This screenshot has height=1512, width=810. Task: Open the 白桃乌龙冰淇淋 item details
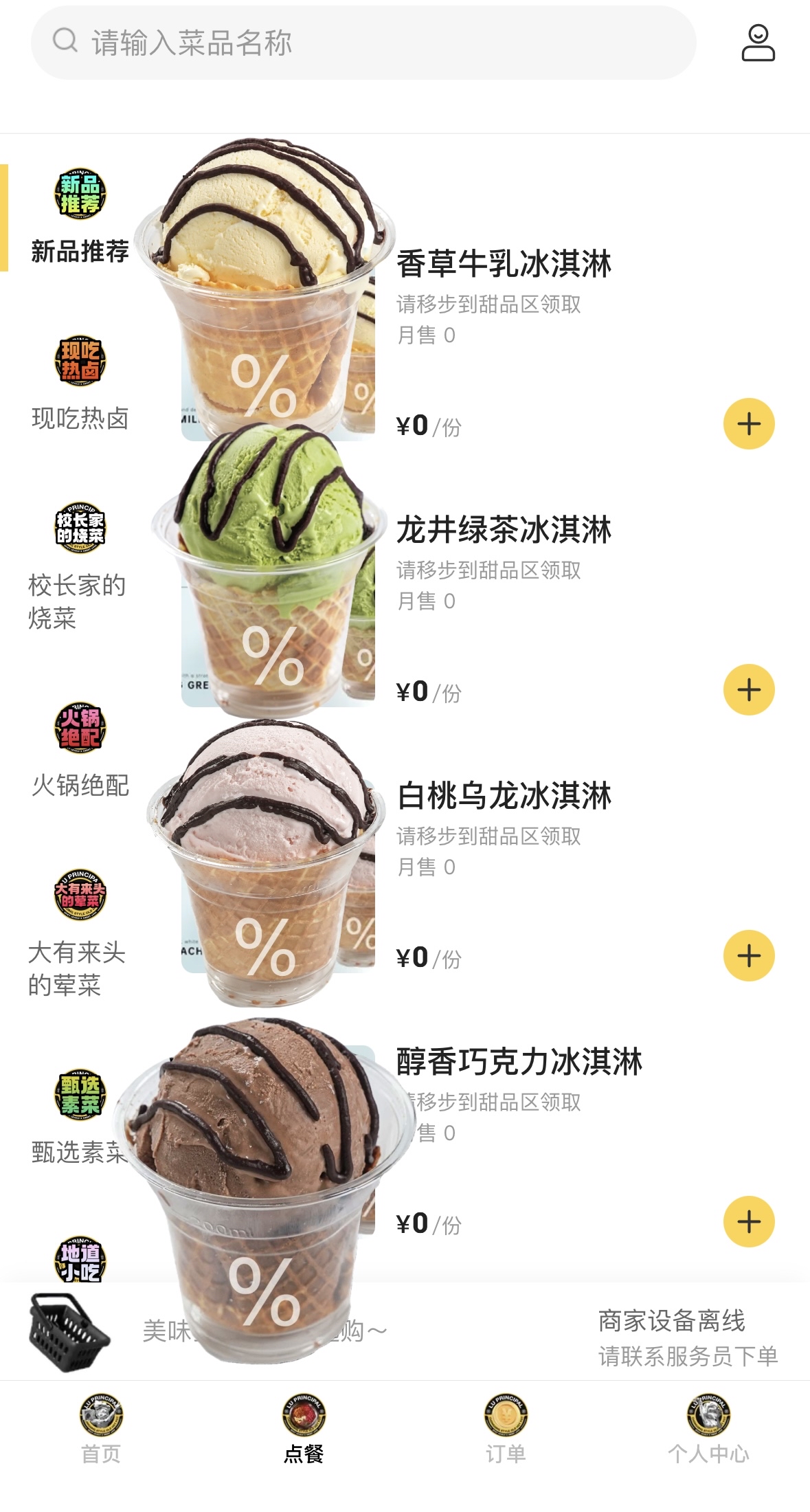click(504, 796)
